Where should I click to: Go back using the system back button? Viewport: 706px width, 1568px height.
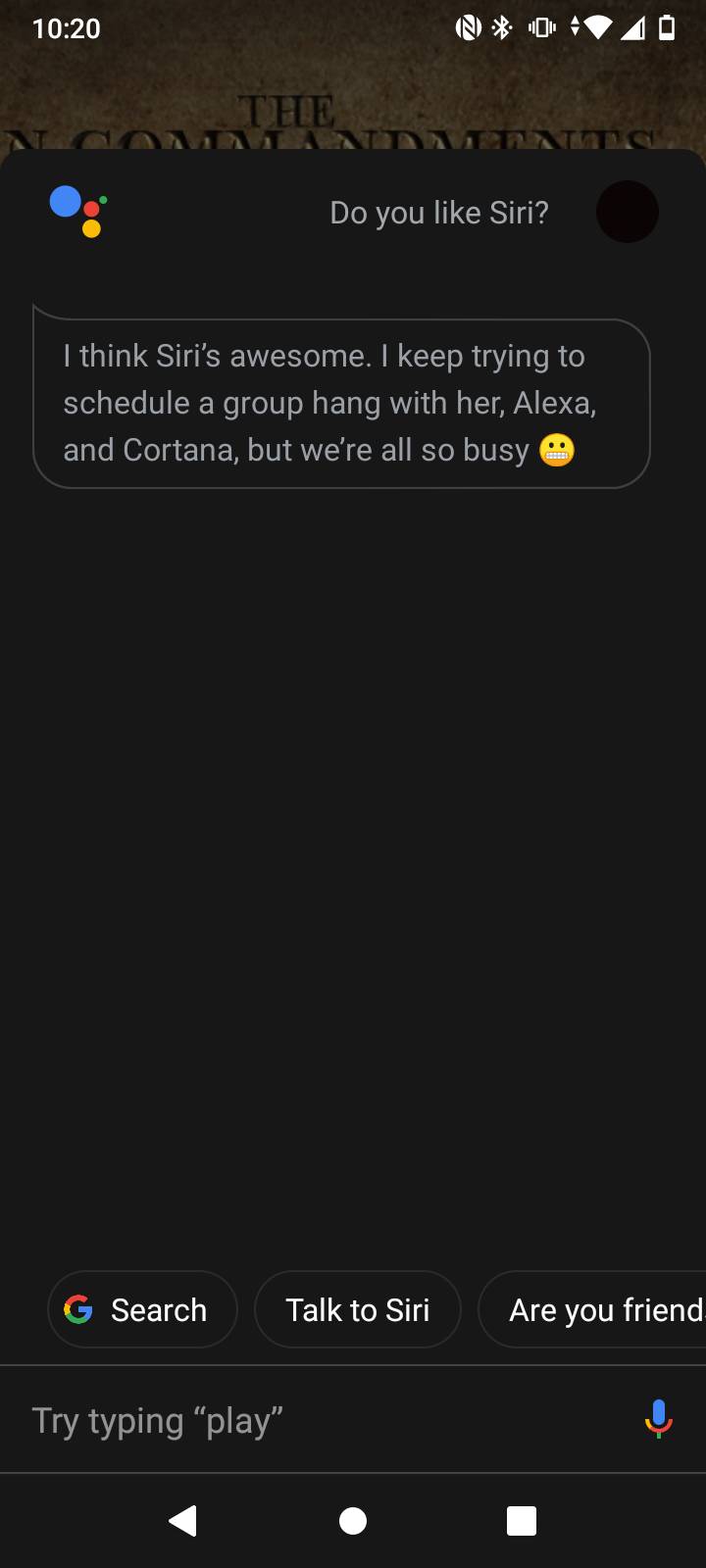click(x=183, y=1520)
